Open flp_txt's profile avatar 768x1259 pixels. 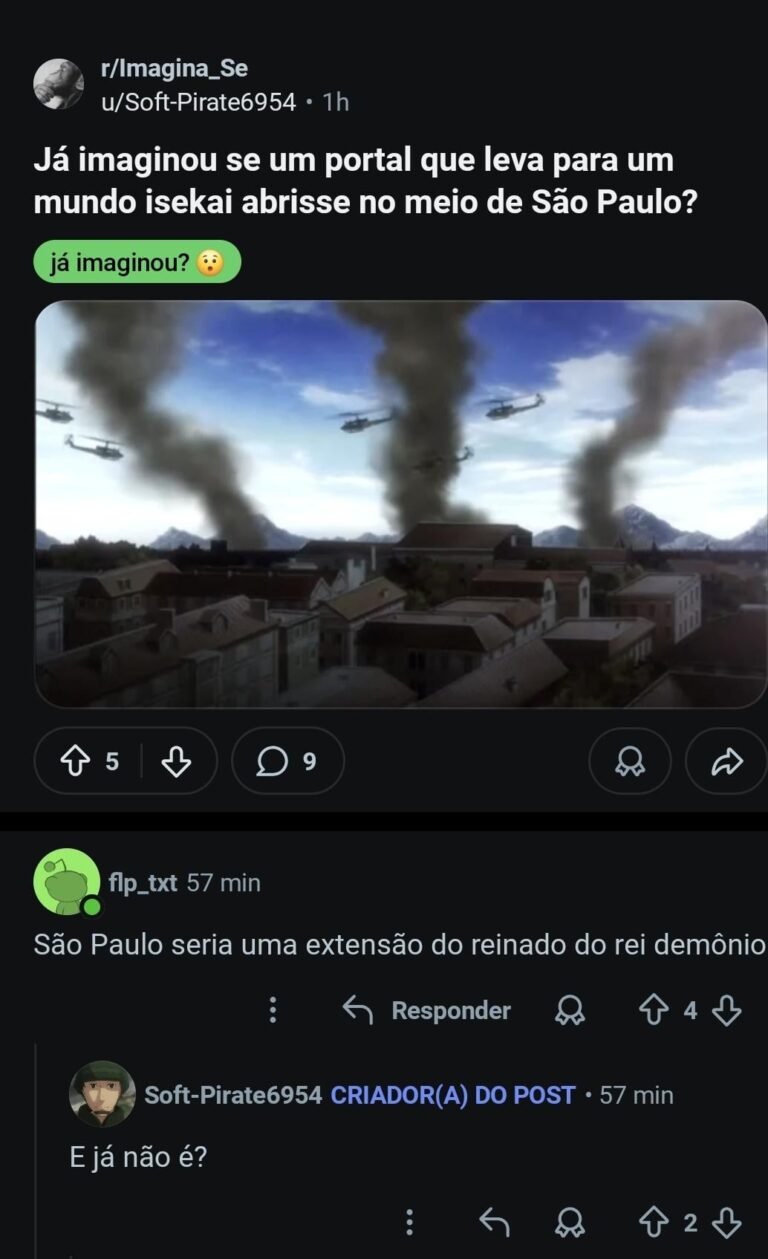coord(67,882)
